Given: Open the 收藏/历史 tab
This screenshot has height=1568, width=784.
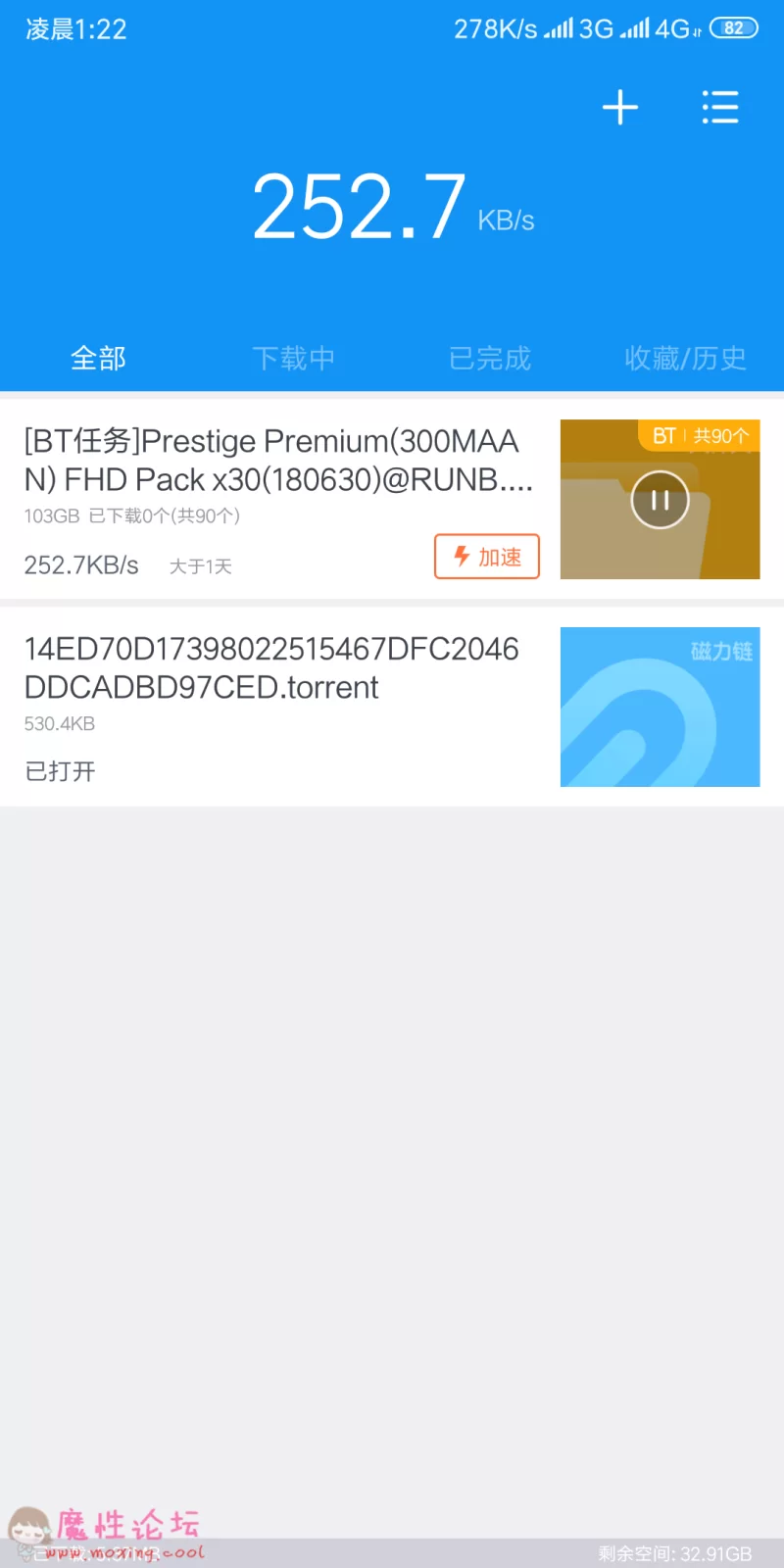Looking at the screenshot, I should click(x=686, y=359).
